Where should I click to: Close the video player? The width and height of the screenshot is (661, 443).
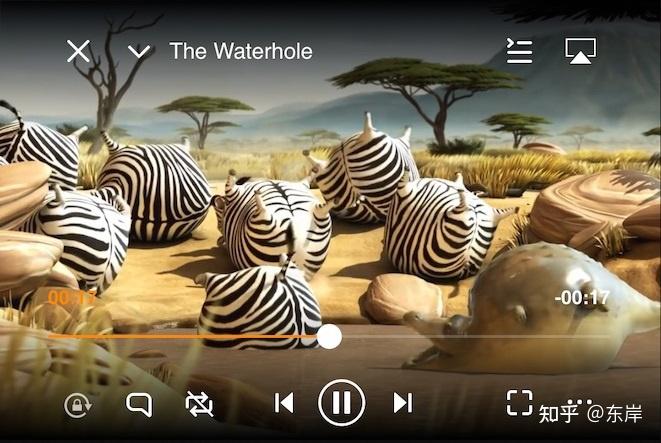pyautogui.click(x=78, y=51)
